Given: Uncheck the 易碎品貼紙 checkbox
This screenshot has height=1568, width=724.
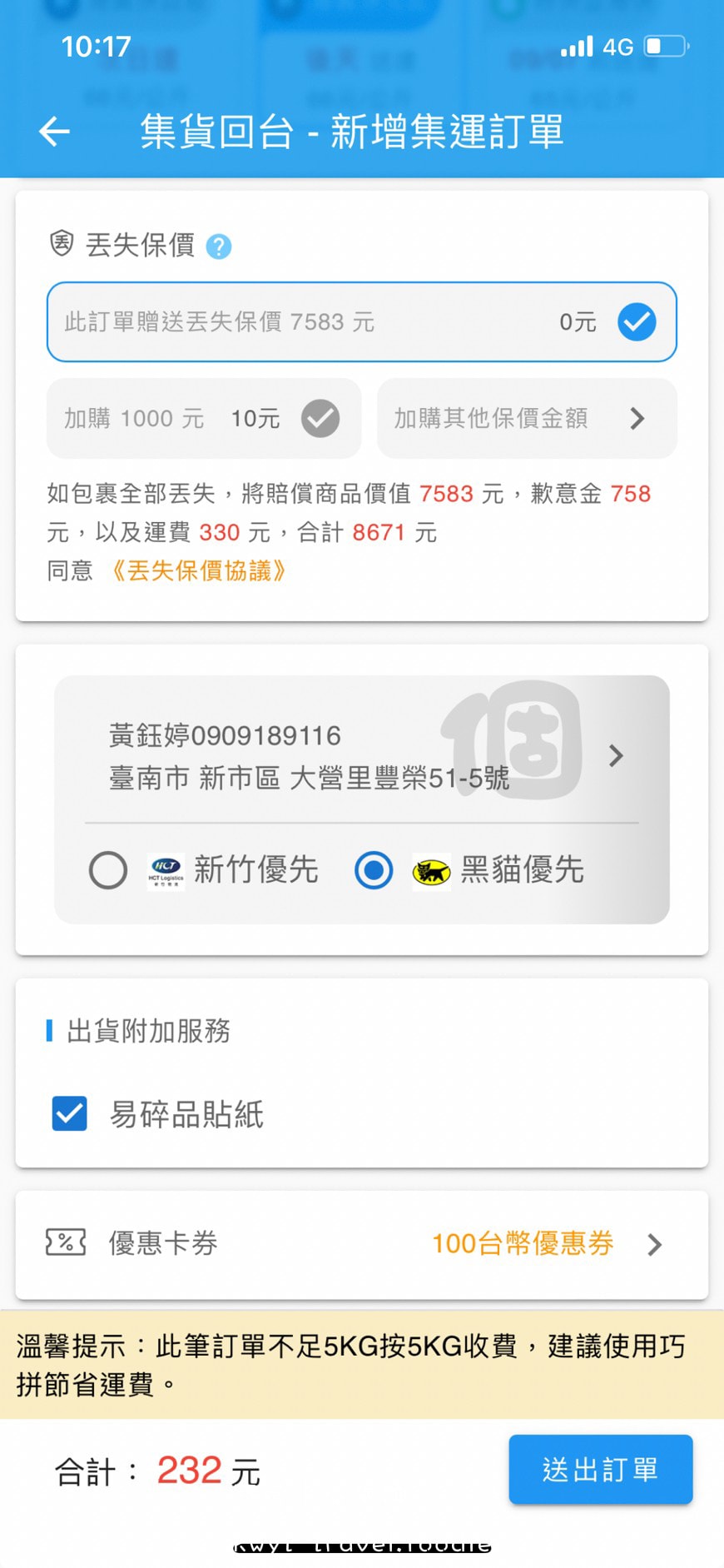Looking at the screenshot, I should pyautogui.click(x=70, y=1113).
